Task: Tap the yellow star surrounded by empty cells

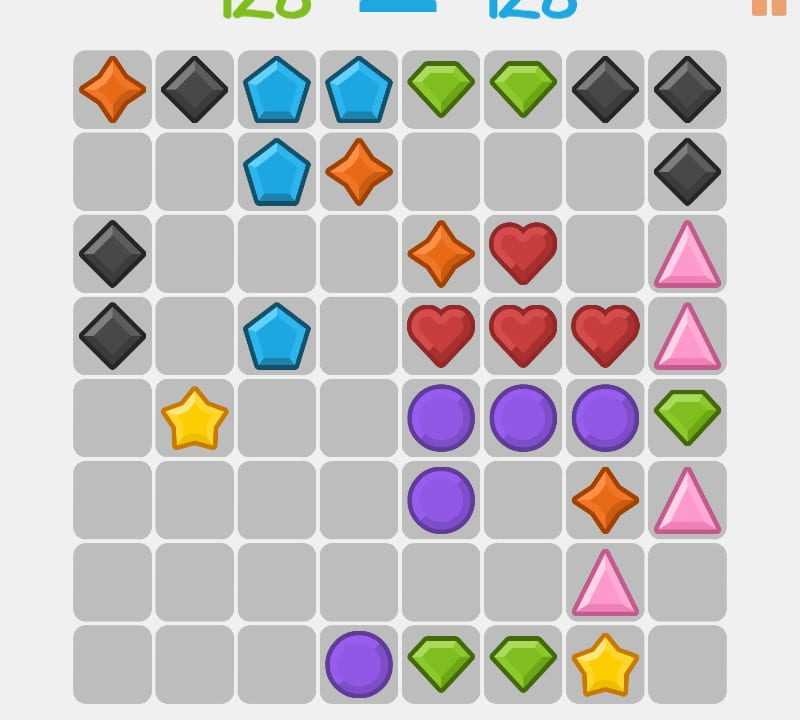Action: point(195,417)
